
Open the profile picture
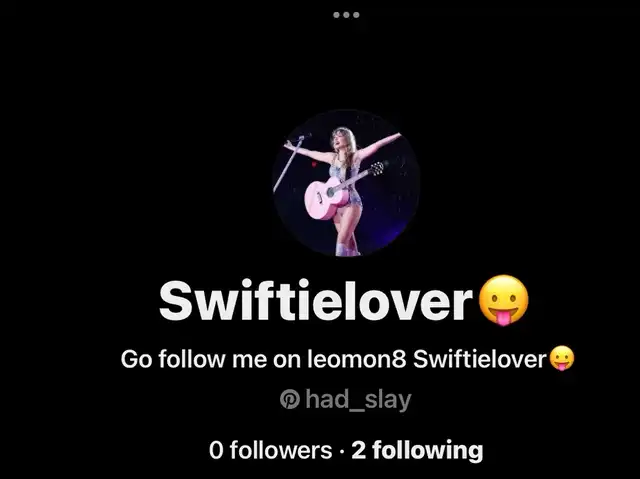click(x=346, y=183)
